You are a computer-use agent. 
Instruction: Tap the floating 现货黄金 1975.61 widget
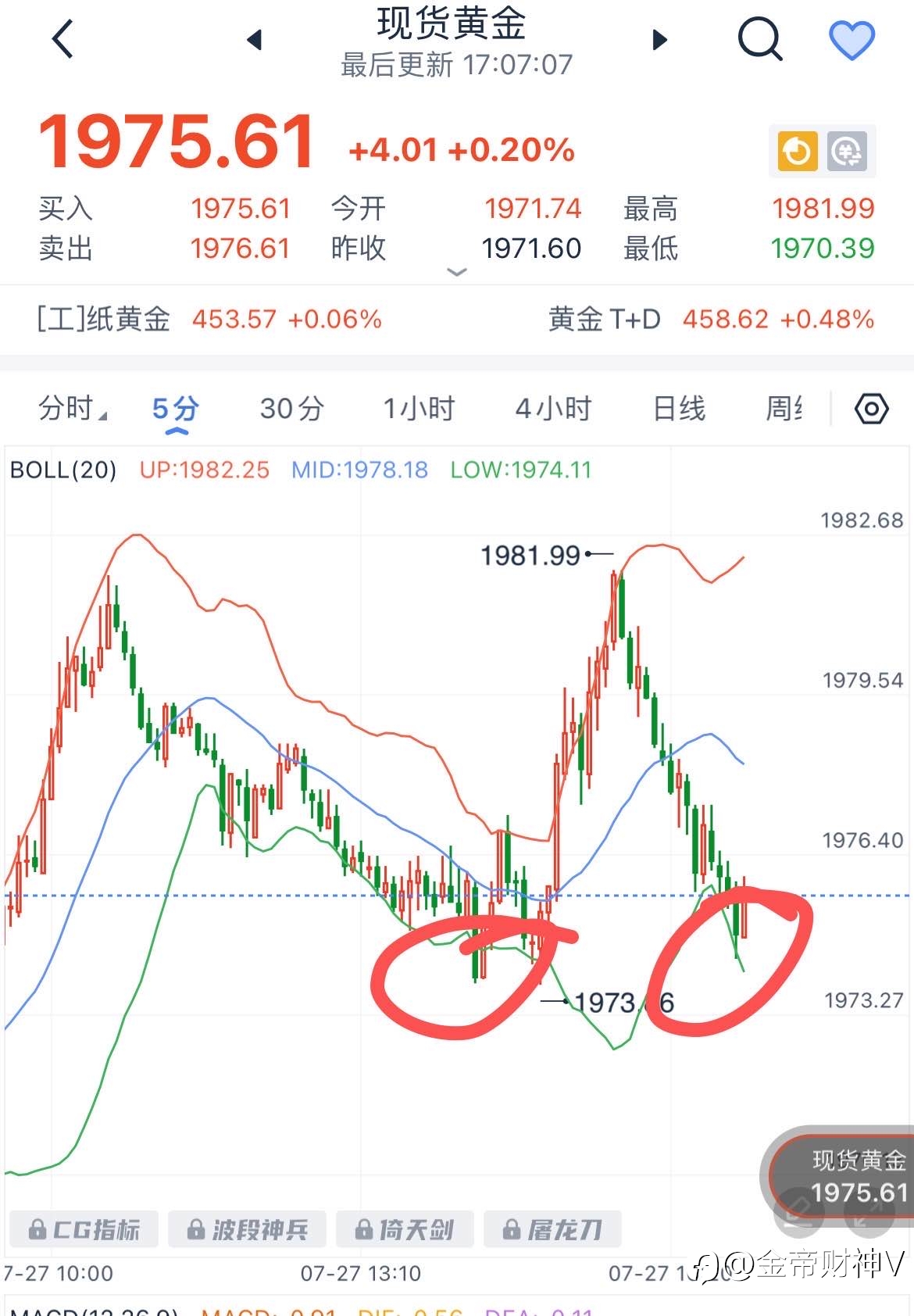[840, 1176]
